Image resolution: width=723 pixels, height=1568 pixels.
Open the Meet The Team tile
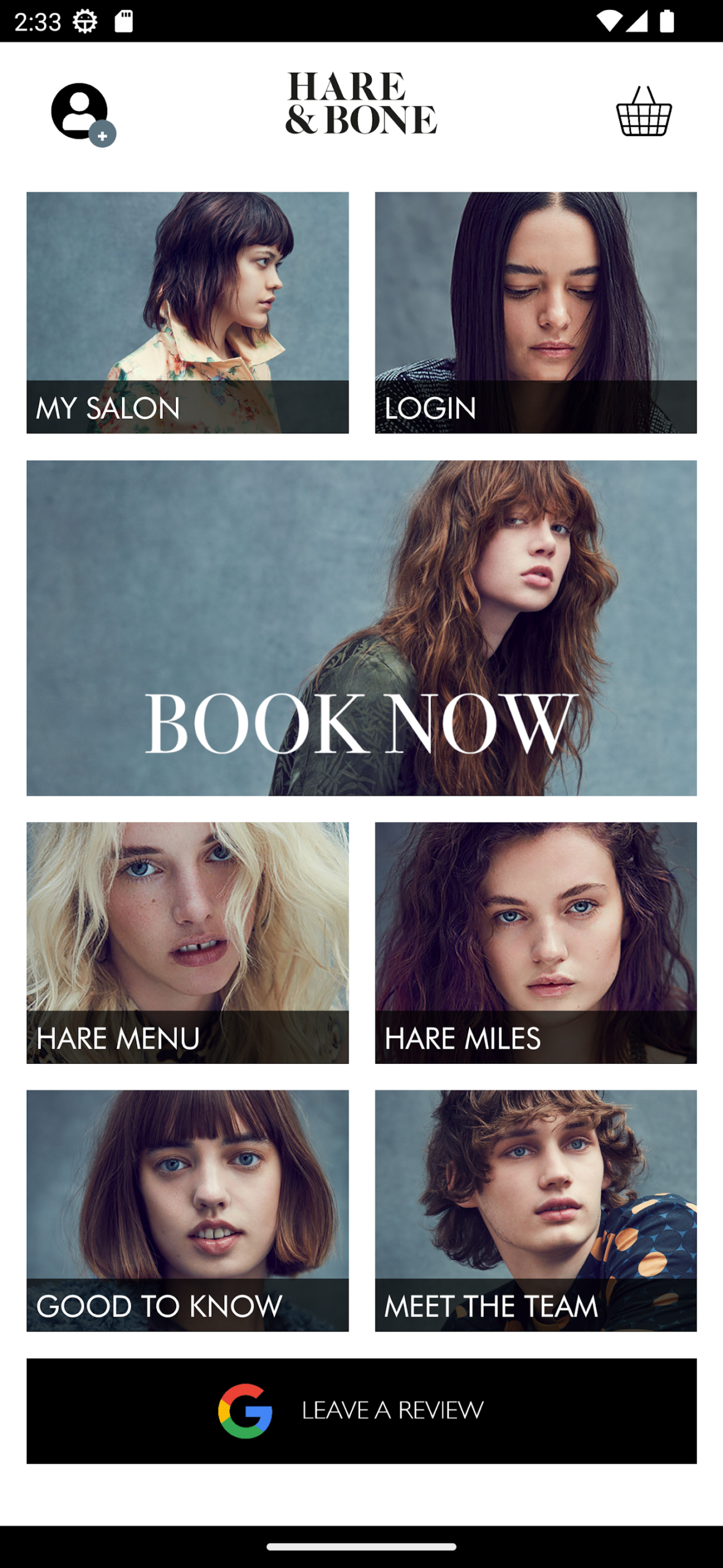click(x=535, y=1210)
